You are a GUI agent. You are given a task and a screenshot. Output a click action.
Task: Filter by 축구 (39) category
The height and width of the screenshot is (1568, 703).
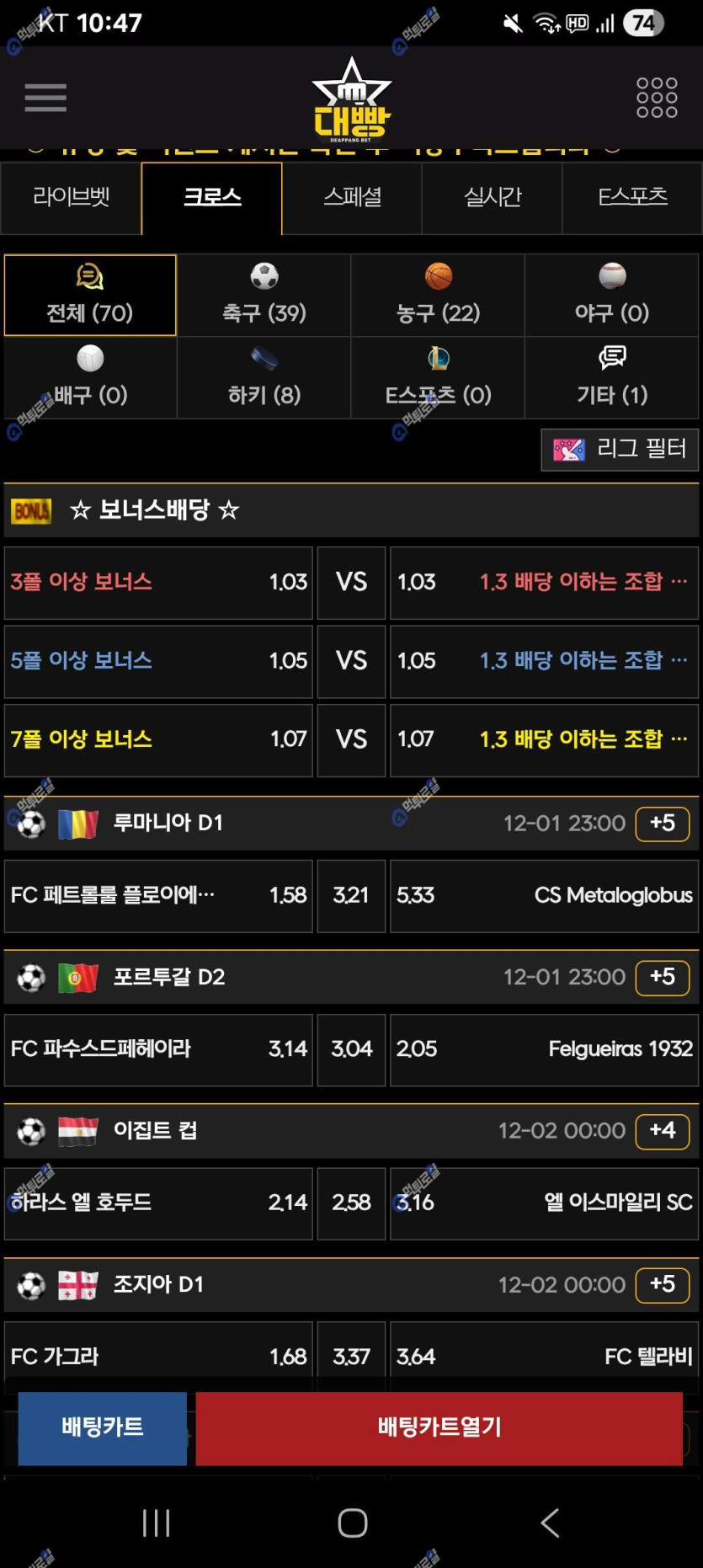264,295
